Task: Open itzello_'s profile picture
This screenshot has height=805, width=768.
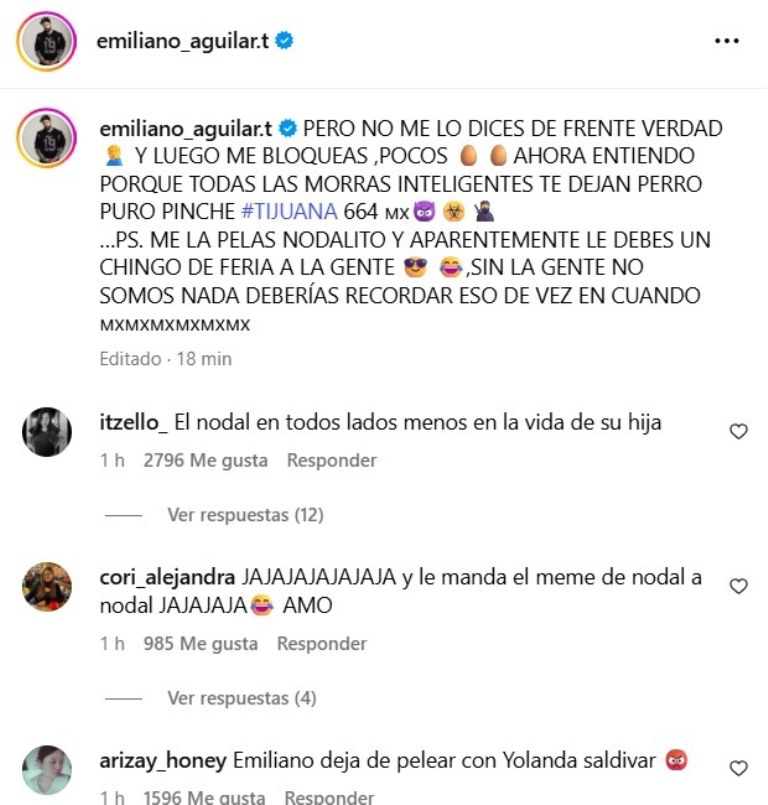Action: click(47, 432)
